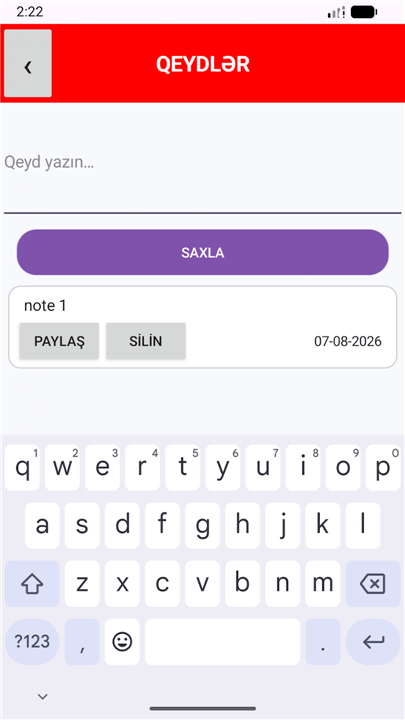
Task: Switch keyboard to ?123 symbols
Action: click(32, 641)
